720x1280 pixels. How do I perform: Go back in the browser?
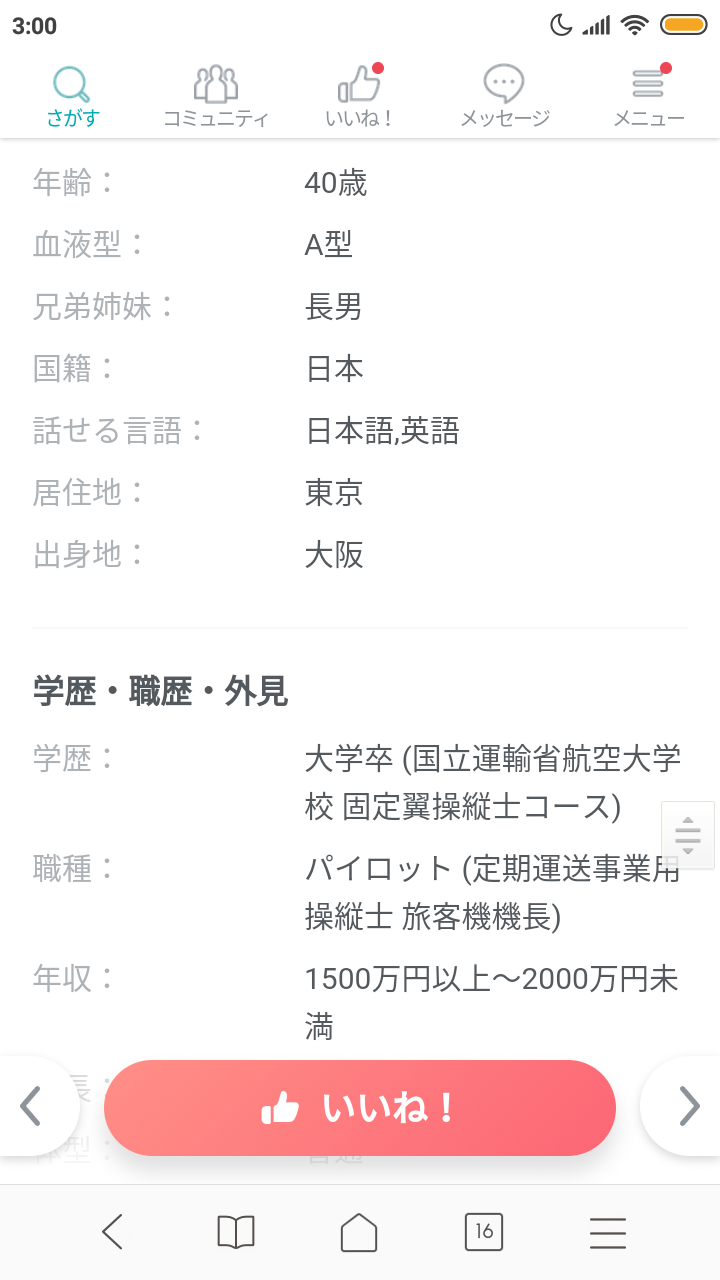112,1232
